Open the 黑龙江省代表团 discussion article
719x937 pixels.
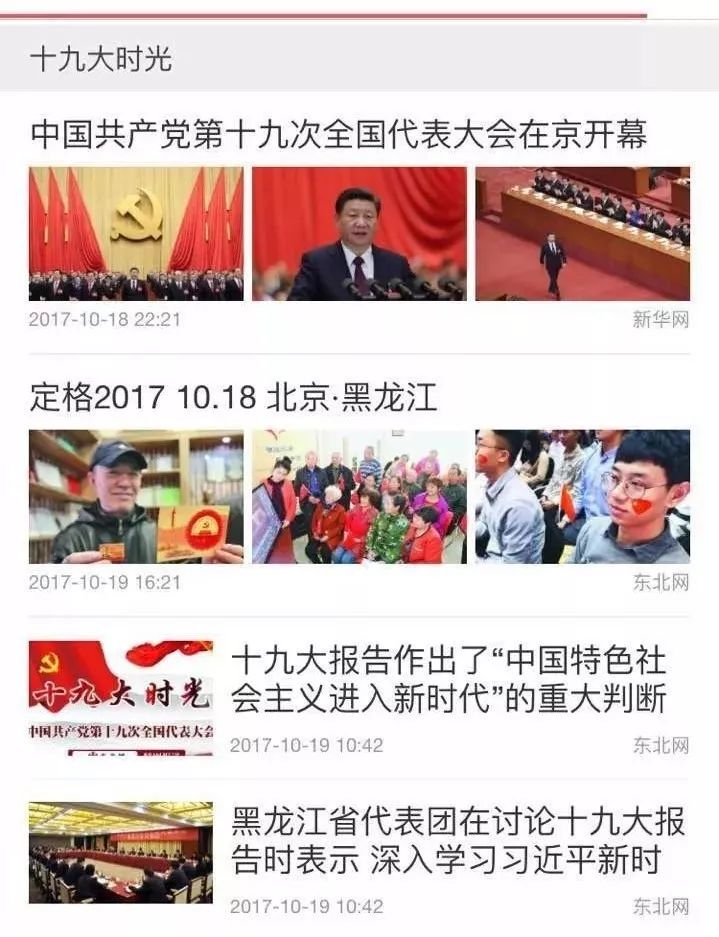[458, 841]
